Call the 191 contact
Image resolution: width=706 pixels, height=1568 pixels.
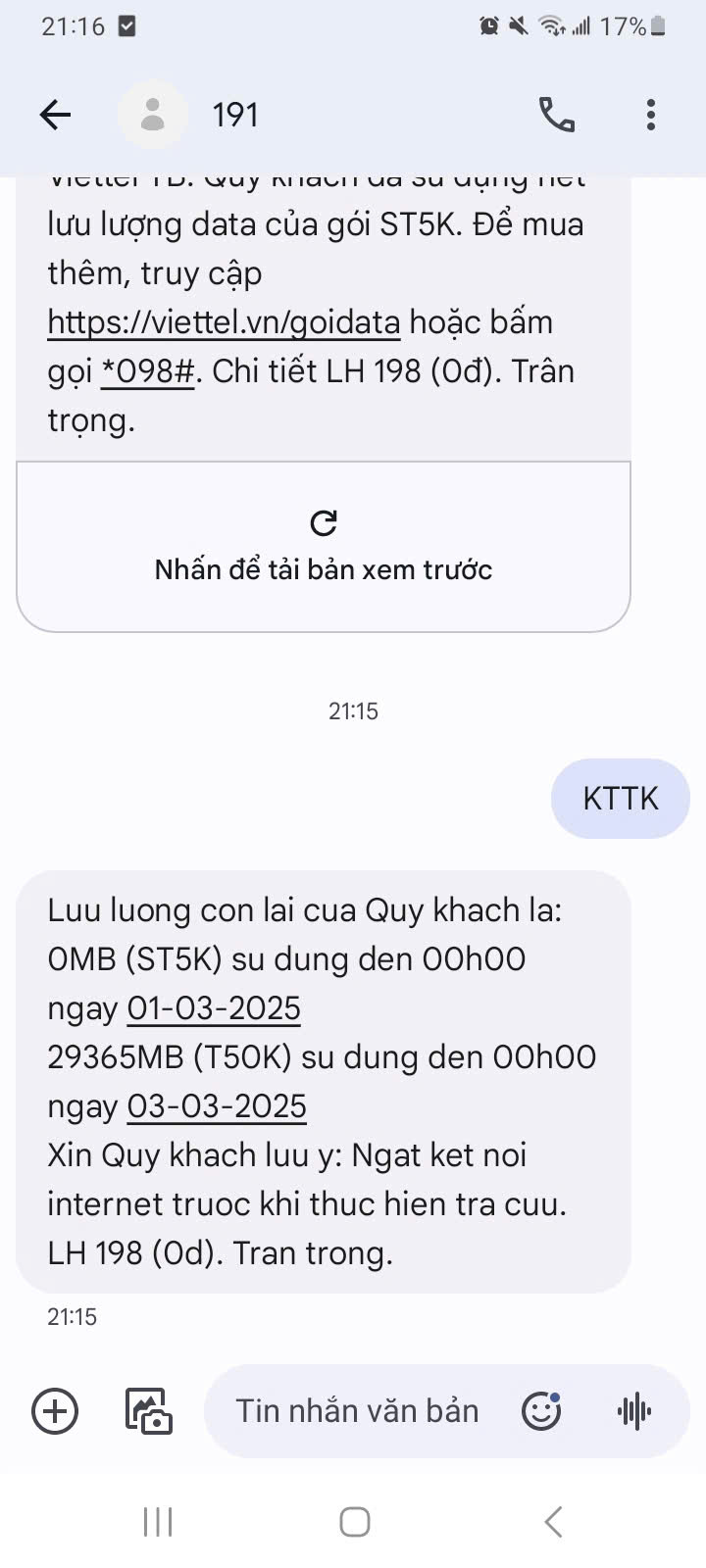click(x=556, y=116)
